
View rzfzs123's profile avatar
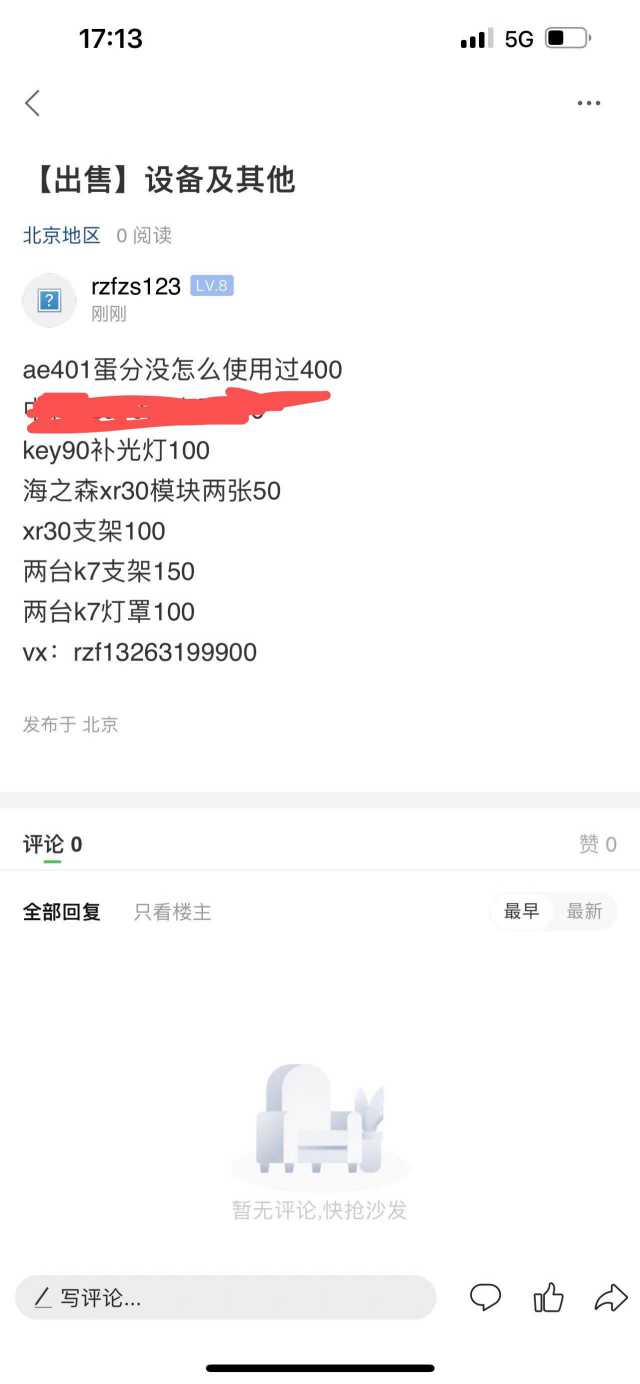coord(49,300)
